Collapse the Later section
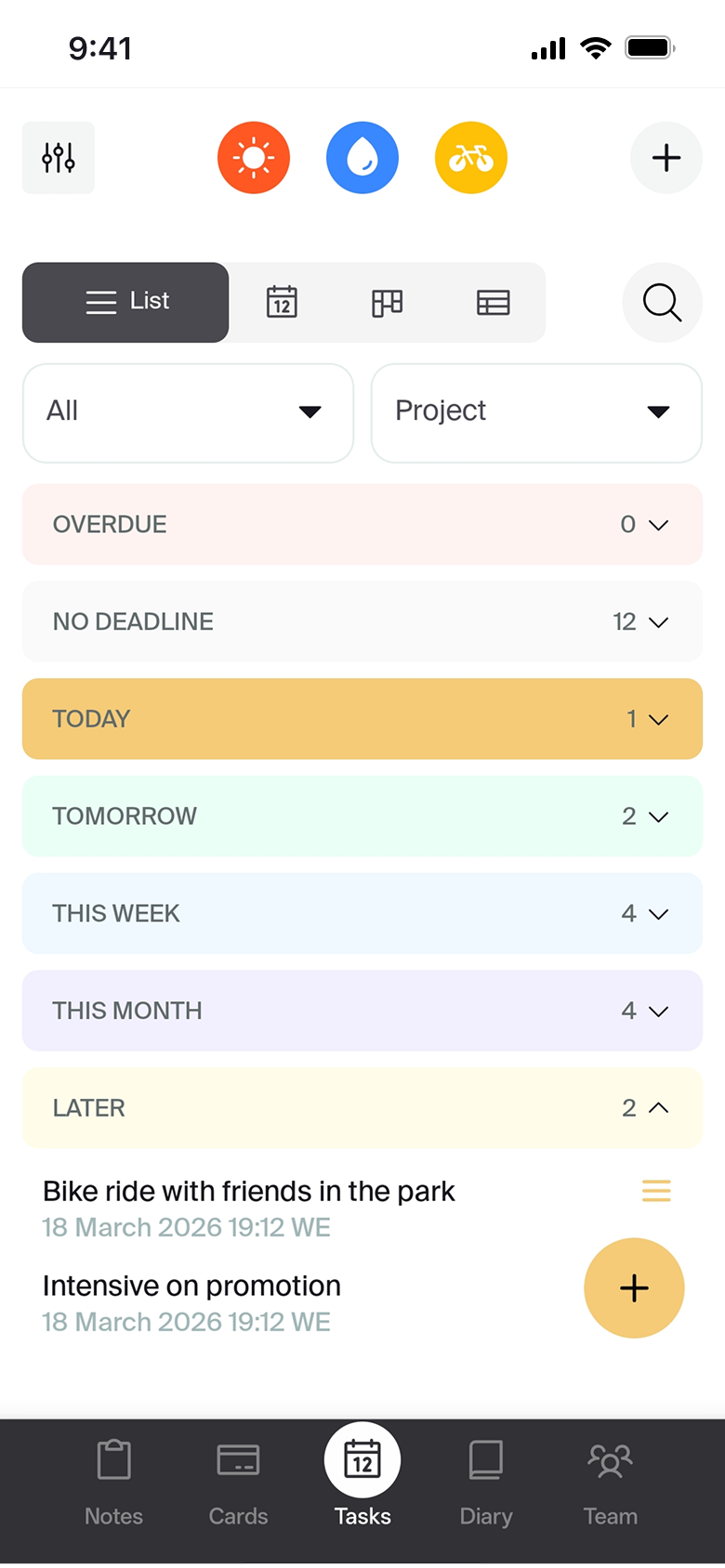 (x=362, y=1108)
